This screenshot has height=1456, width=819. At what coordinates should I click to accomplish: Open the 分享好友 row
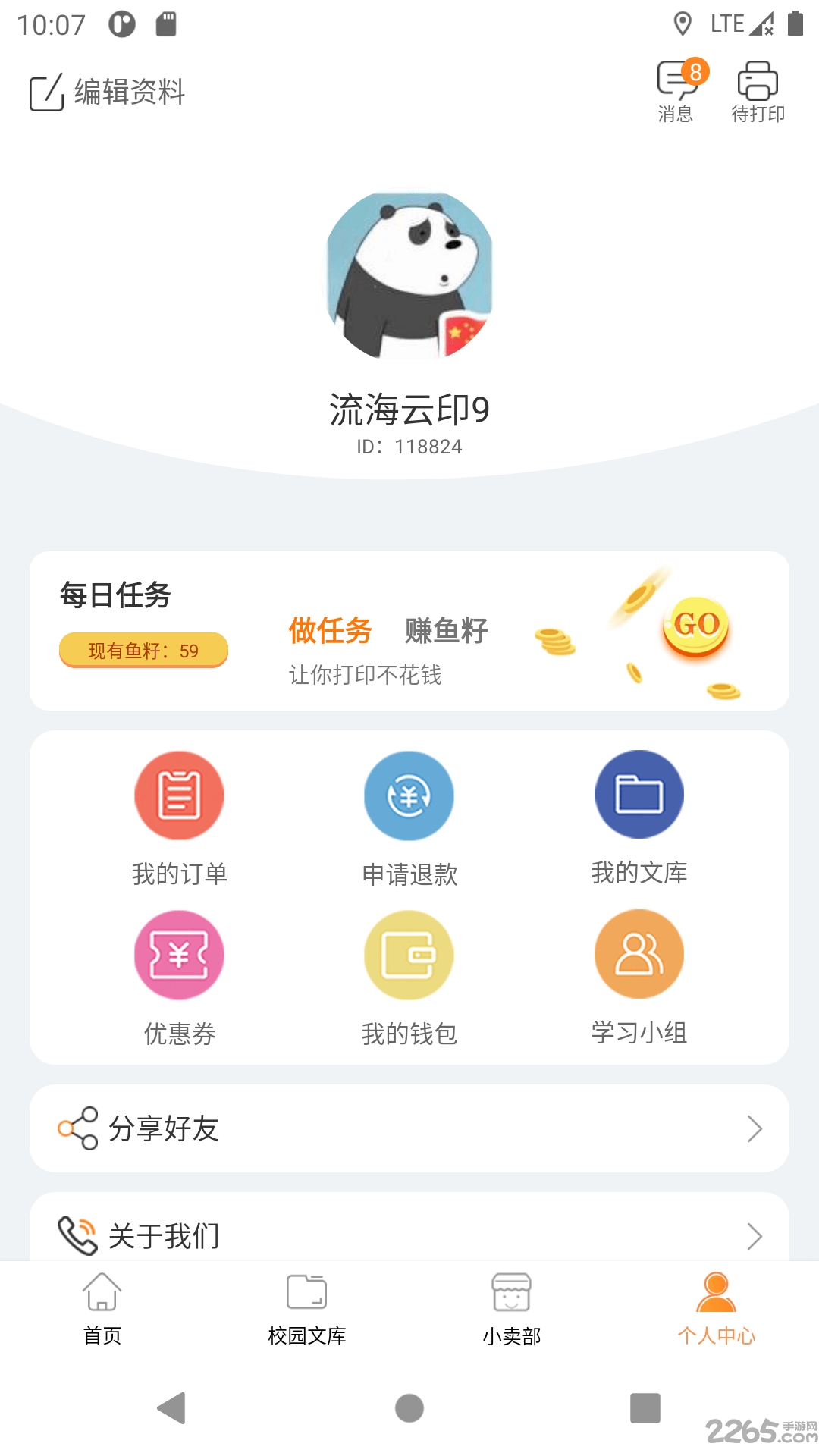pos(409,1128)
